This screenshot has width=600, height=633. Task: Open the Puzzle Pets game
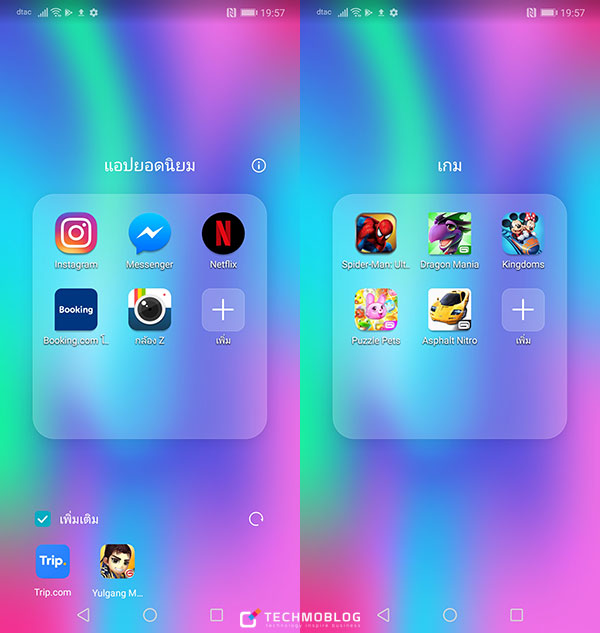pyautogui.click(x=376, y=310)
